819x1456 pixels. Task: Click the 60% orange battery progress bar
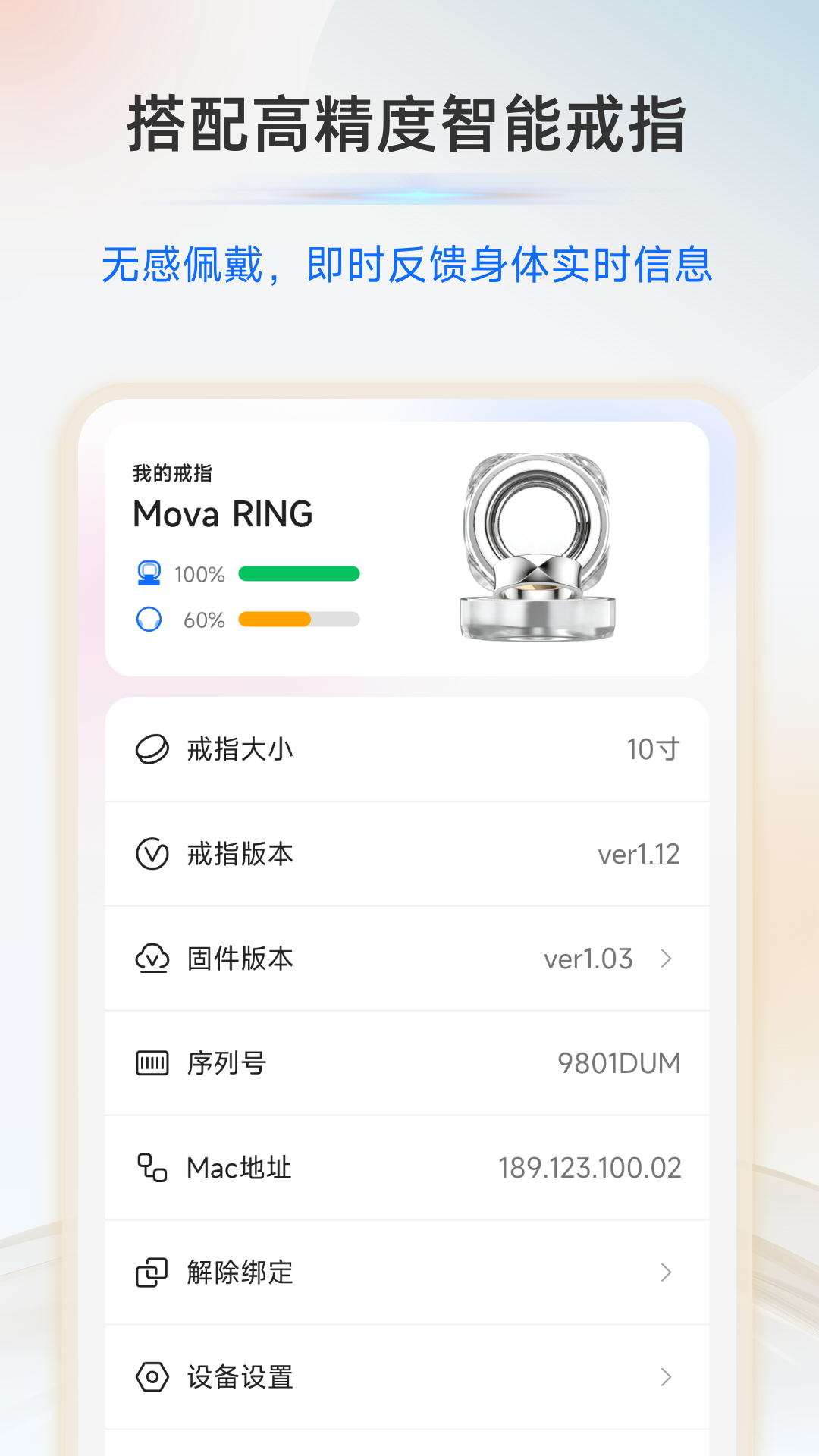point(298,620)
